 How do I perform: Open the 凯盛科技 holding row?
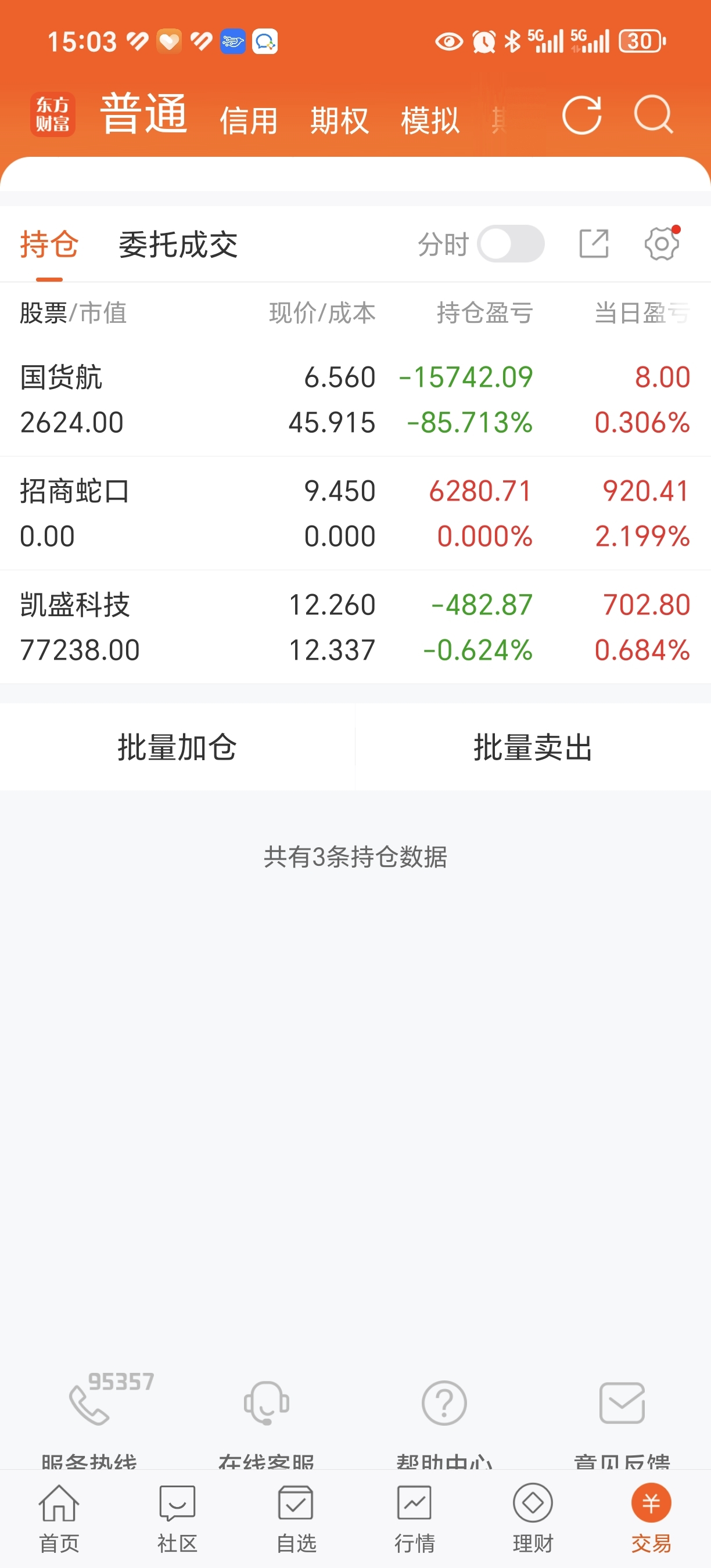[355, 627]
